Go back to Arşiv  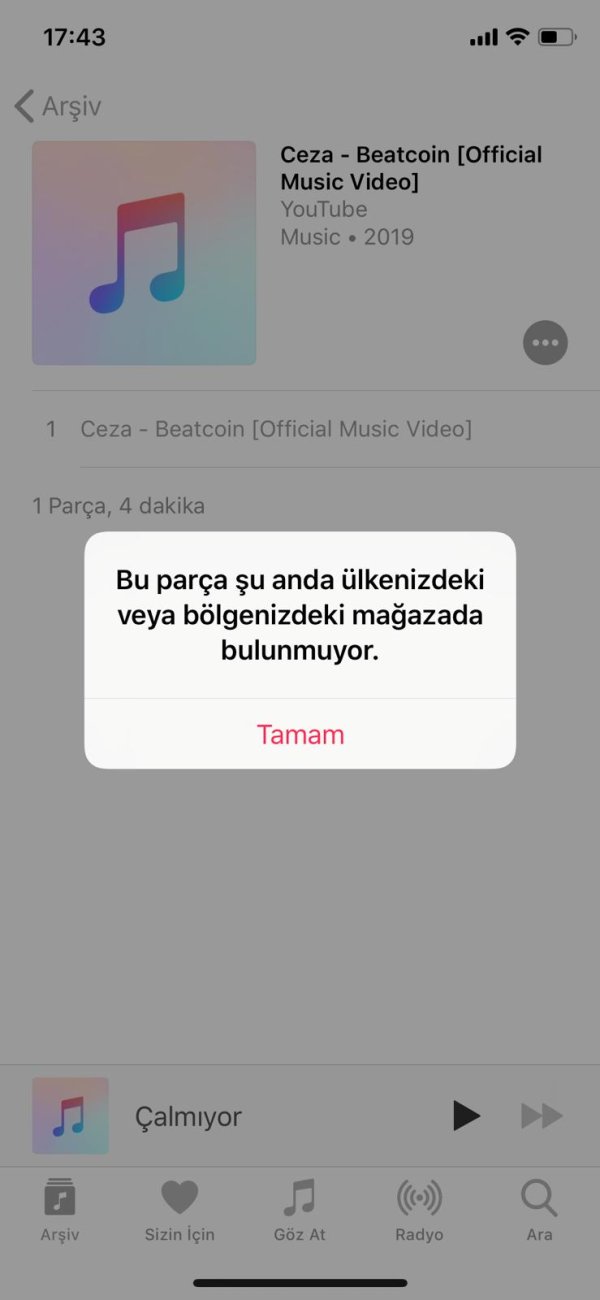(58, 106)
